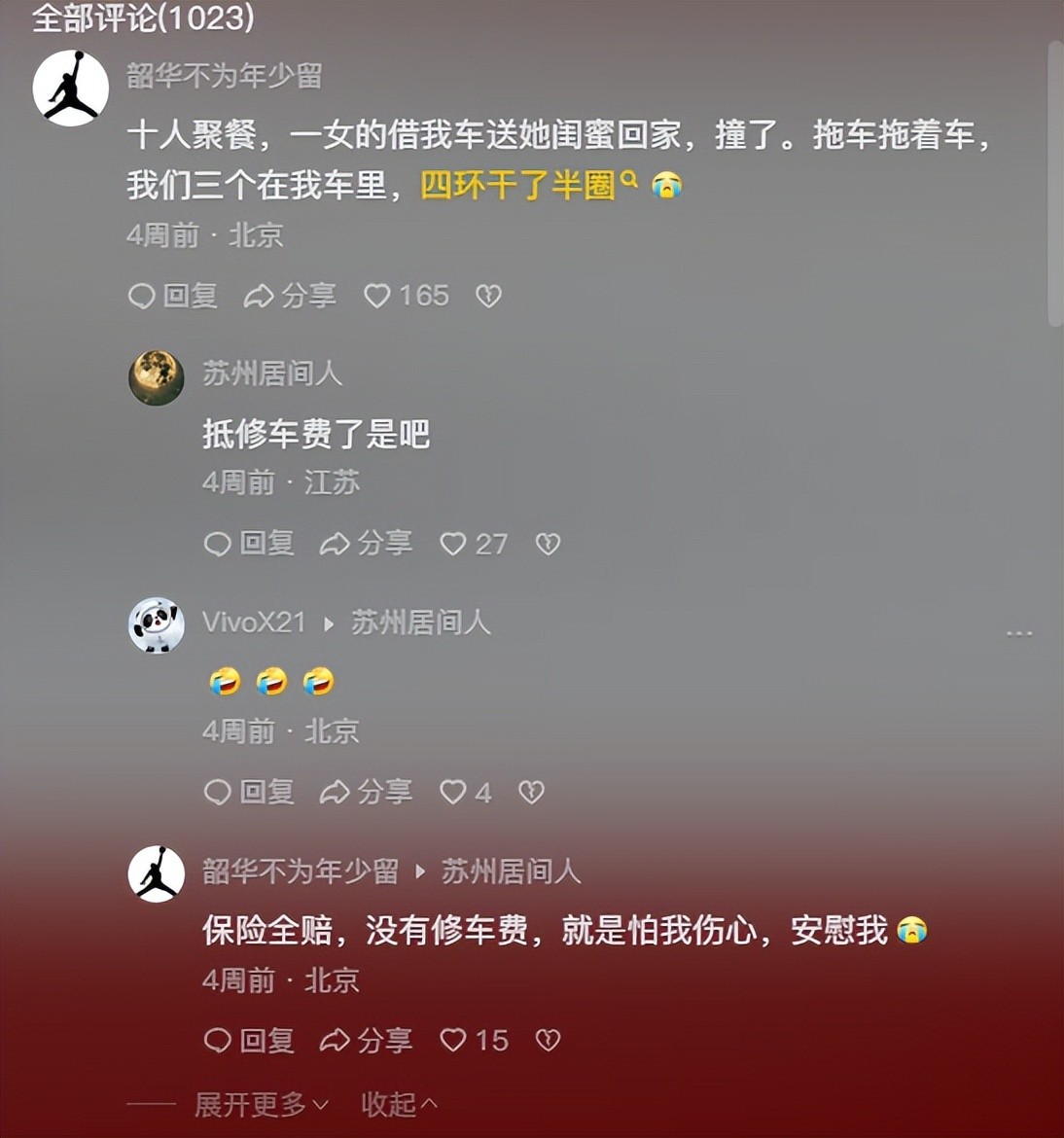Viewport: 1064px width, 1138px height.
Task: Open the more options for VivoX21's reply
Action: tap(1018, 633)
